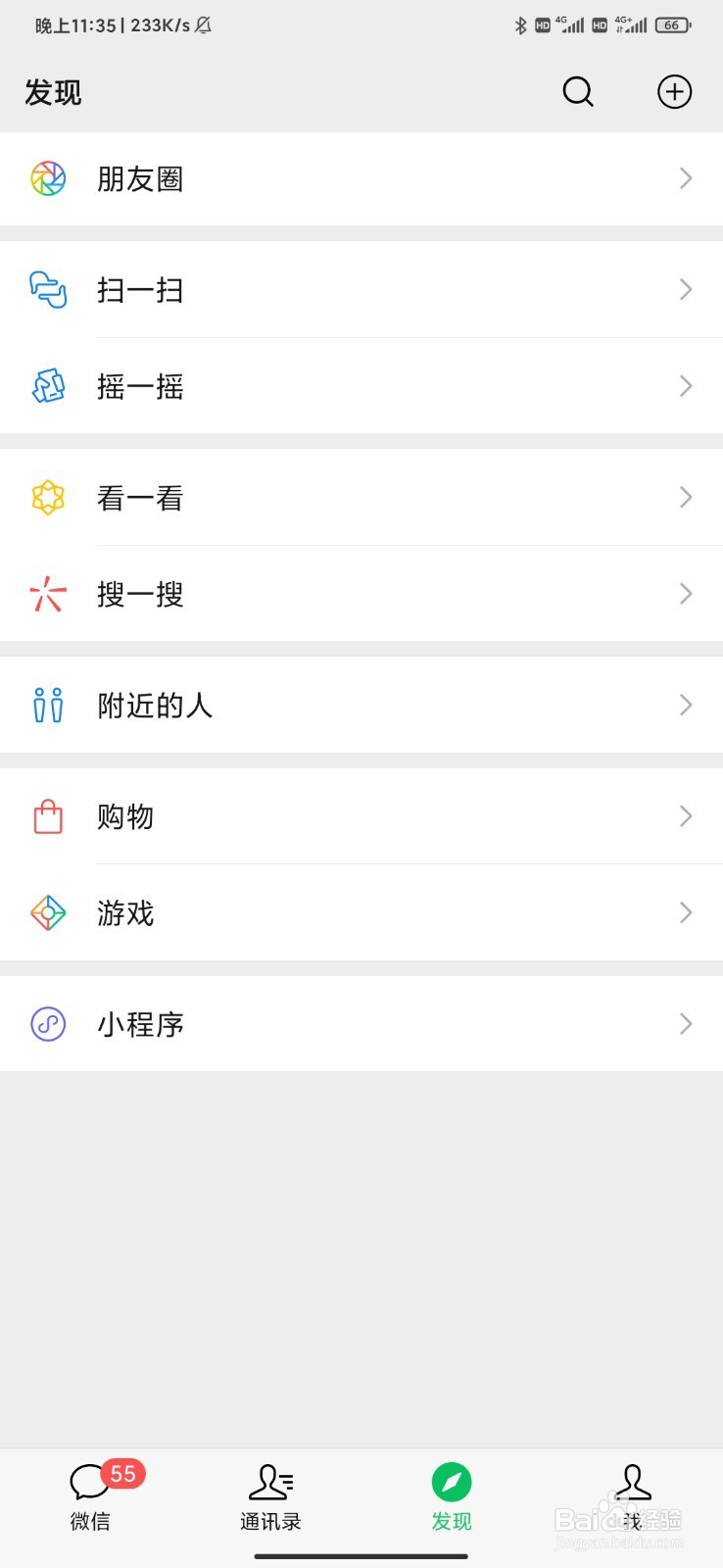Select the 摇一摇 shake icon
Image resolution: width=723 pixels, height=1568 pixels.
tap(47, 386)
